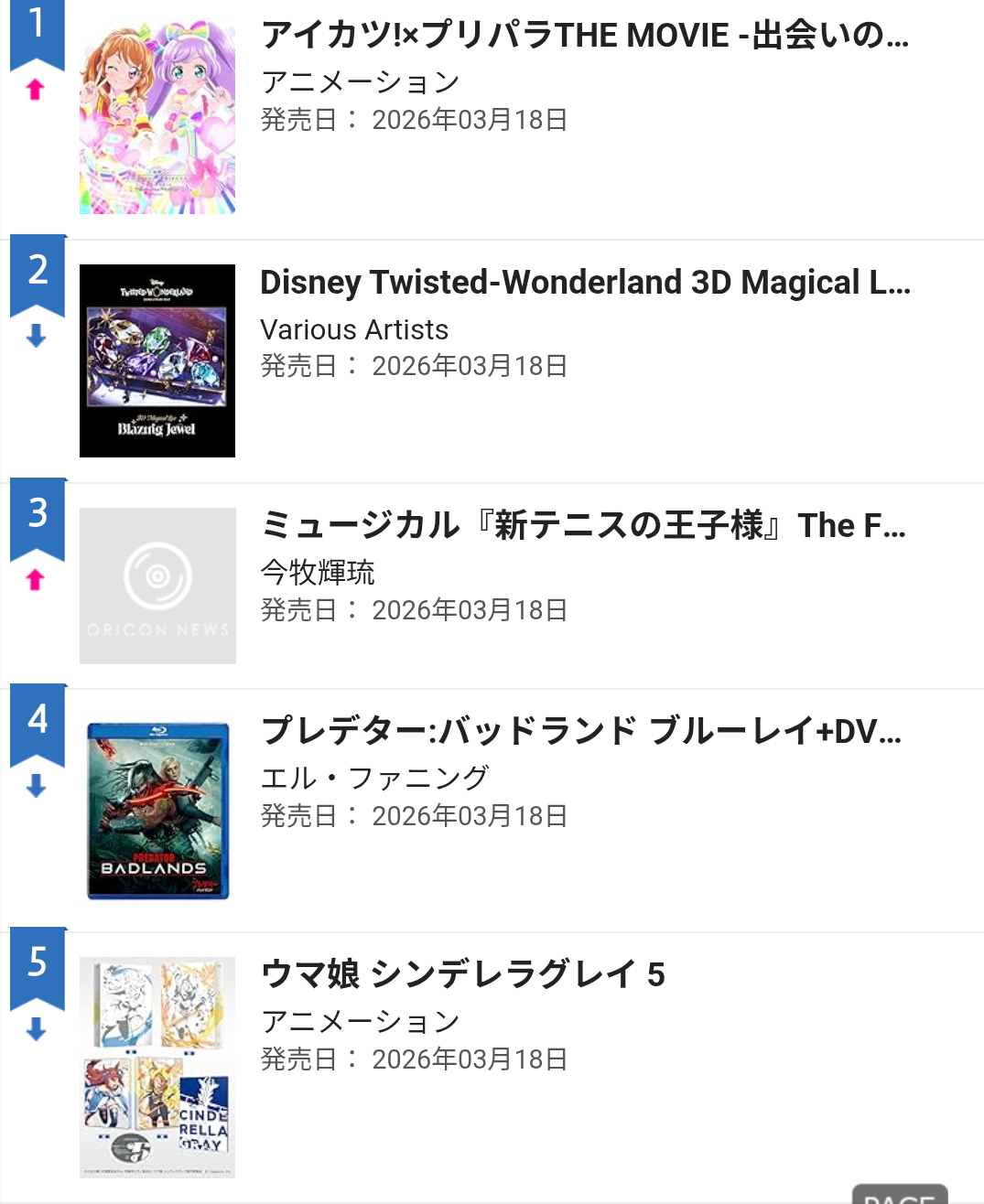Open Disney Twisted-Wonderland 3D Magical Live entry

point(584,283)
